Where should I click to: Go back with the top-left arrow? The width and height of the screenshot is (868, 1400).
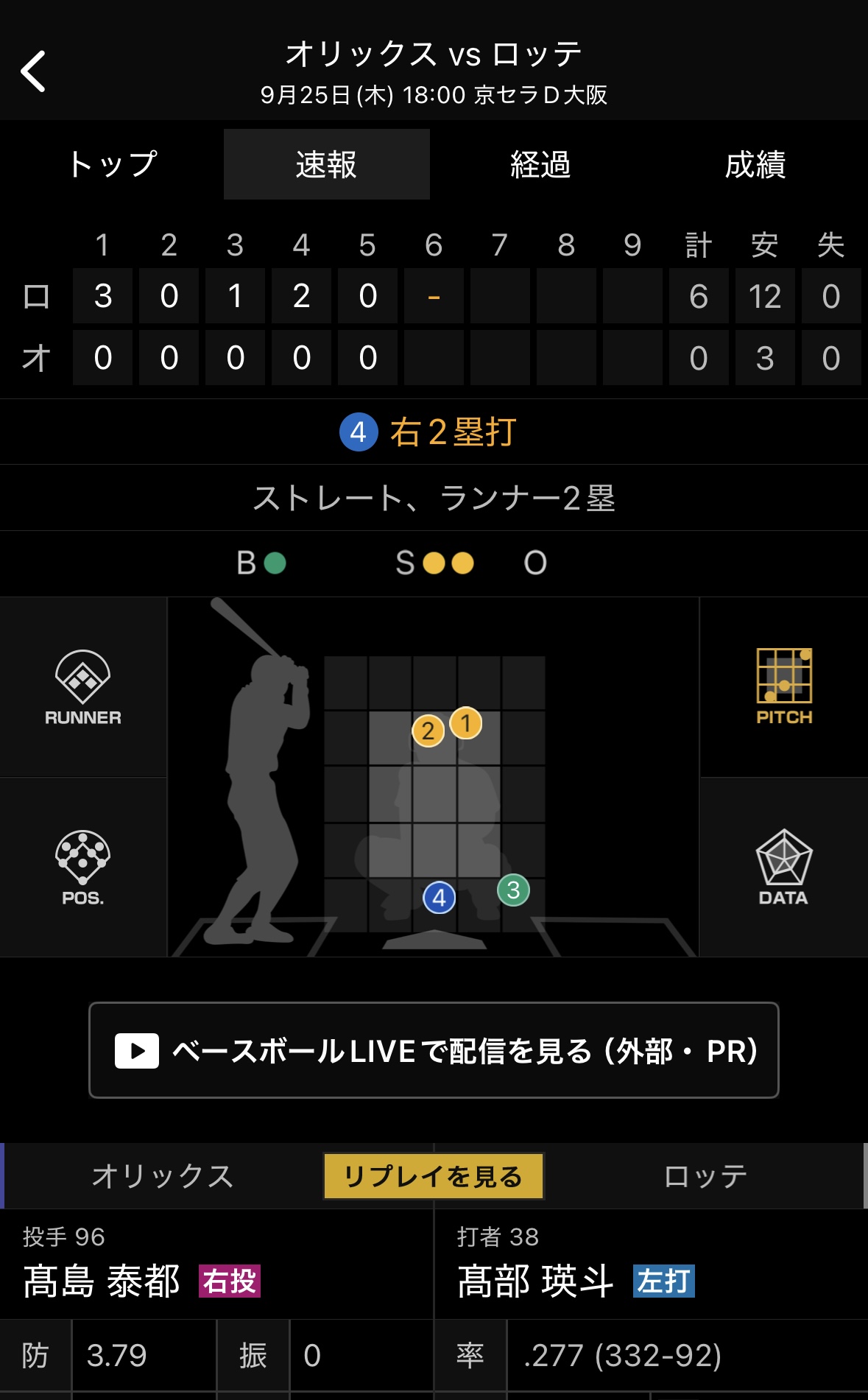point(34,71)
